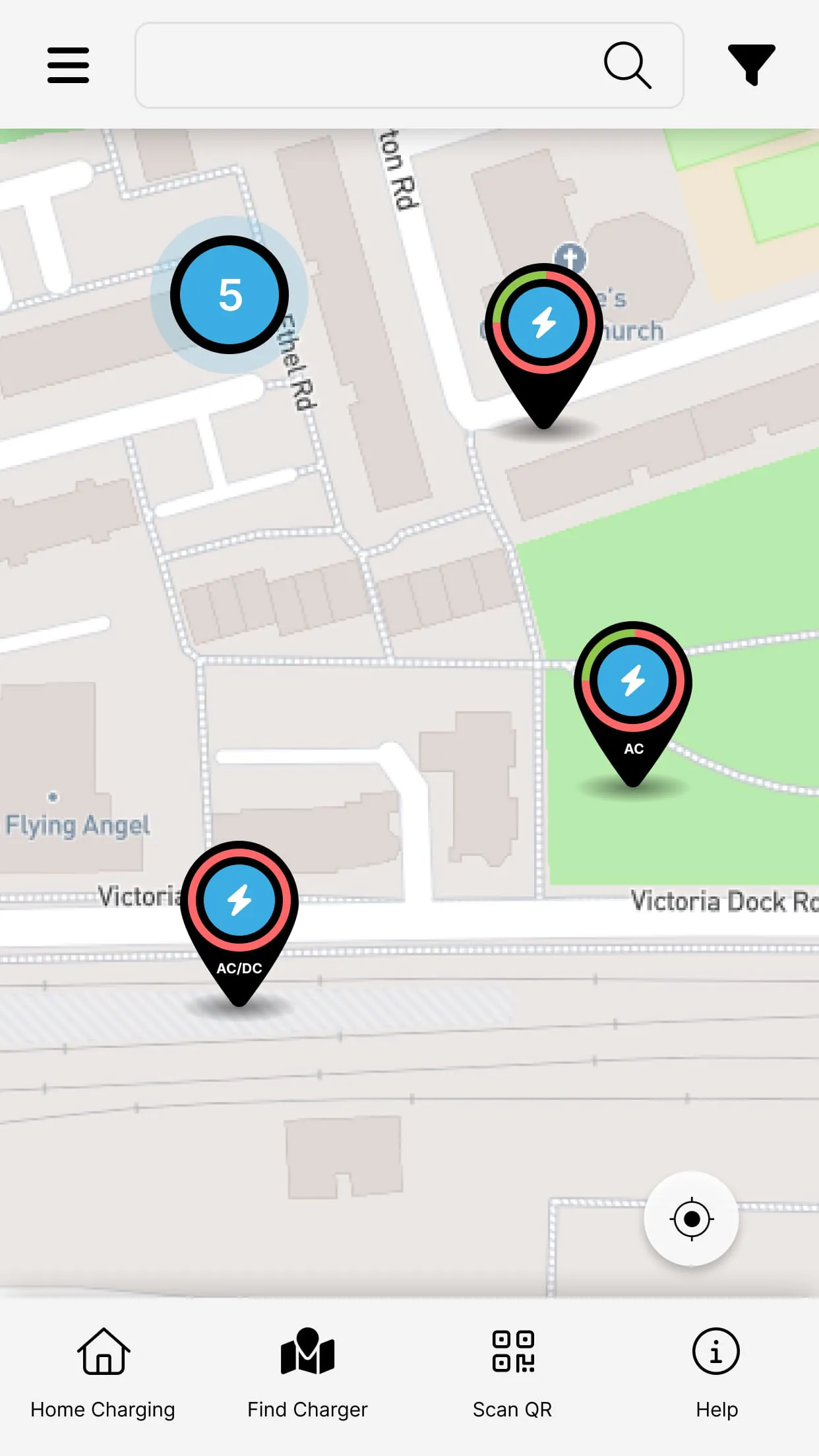This screenshot has height=1456, width=819.
Task: Expand the cluster of 5 chargers
Action: [229, 294]
